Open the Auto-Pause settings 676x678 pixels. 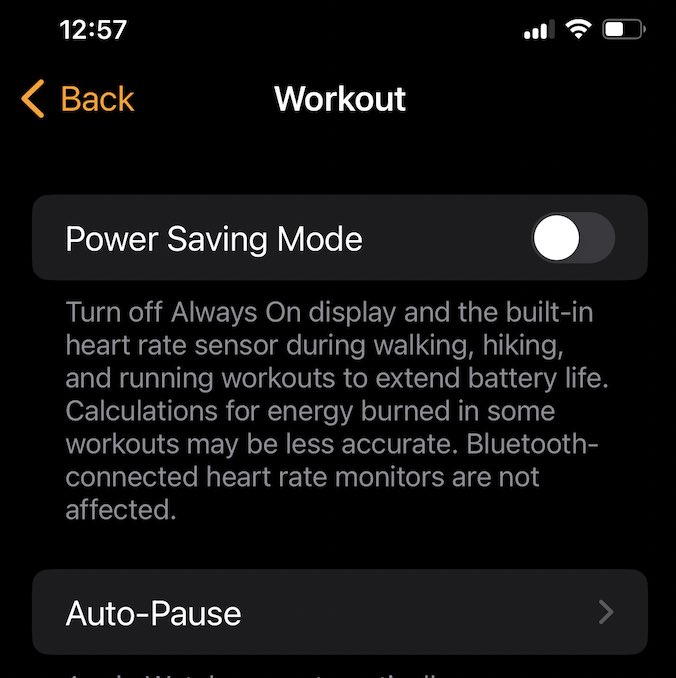point(340,612)
